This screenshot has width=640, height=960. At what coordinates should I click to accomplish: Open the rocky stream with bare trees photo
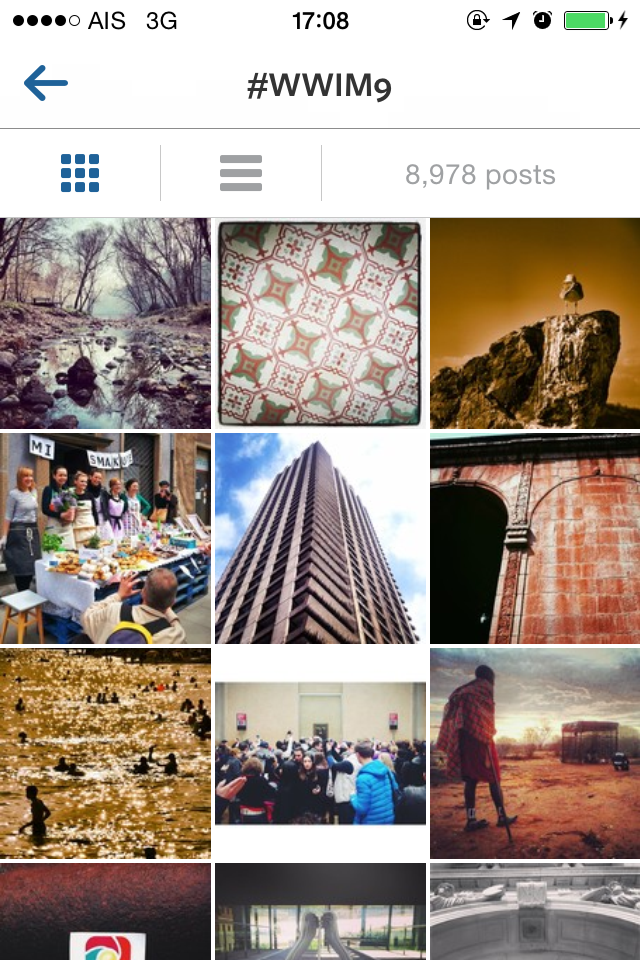[105, 323]
